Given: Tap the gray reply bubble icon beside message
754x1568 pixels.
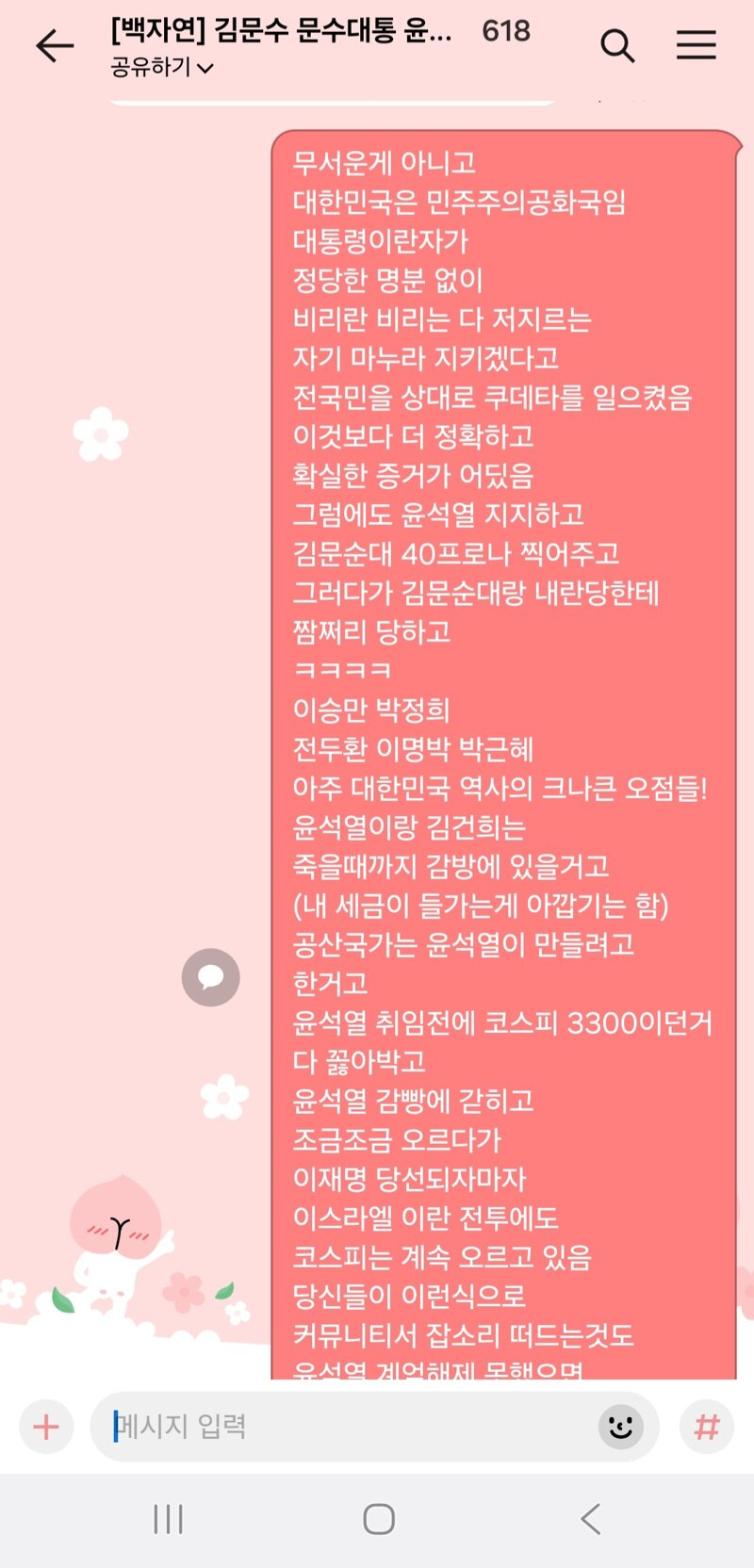Looking at the screenshot, I should pos(210,977).
